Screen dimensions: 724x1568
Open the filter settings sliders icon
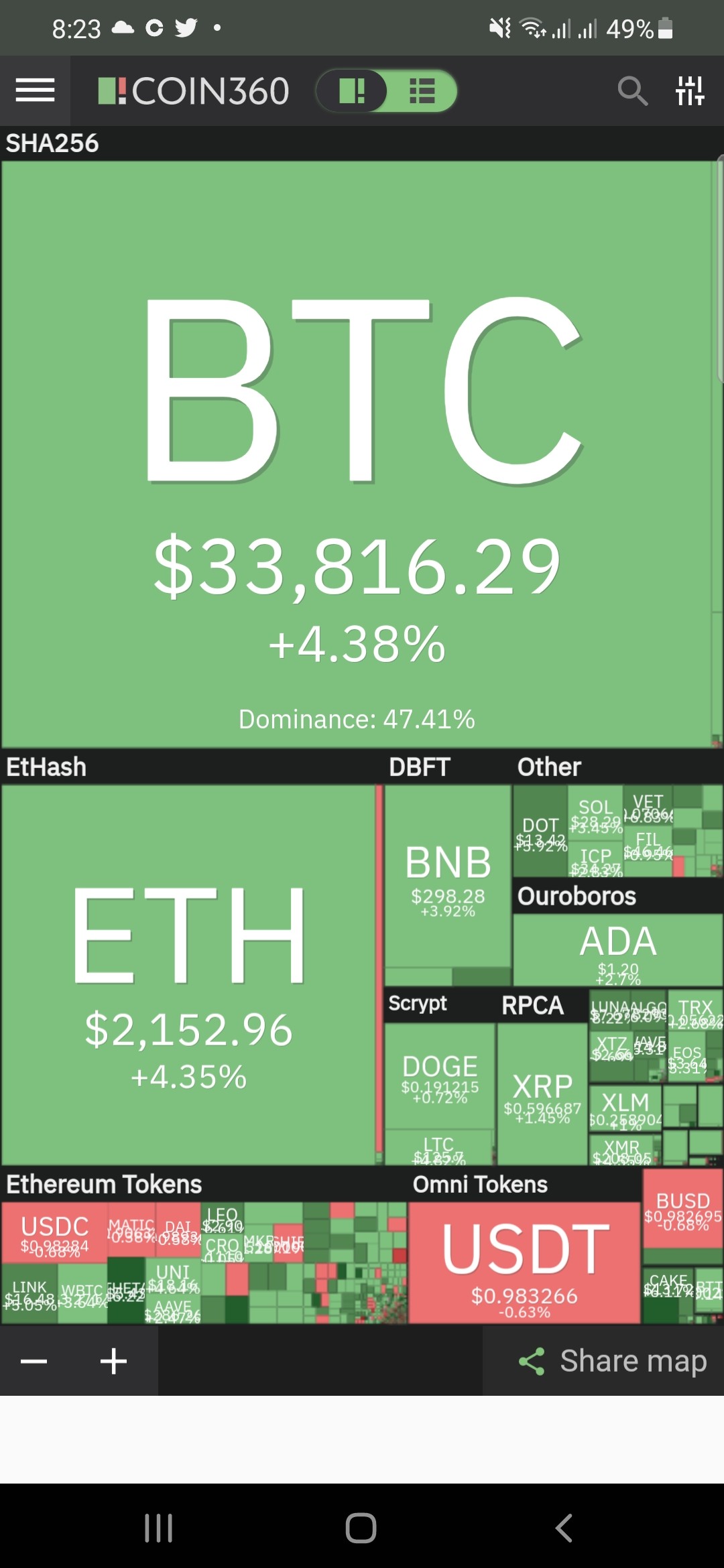point(690,90)
